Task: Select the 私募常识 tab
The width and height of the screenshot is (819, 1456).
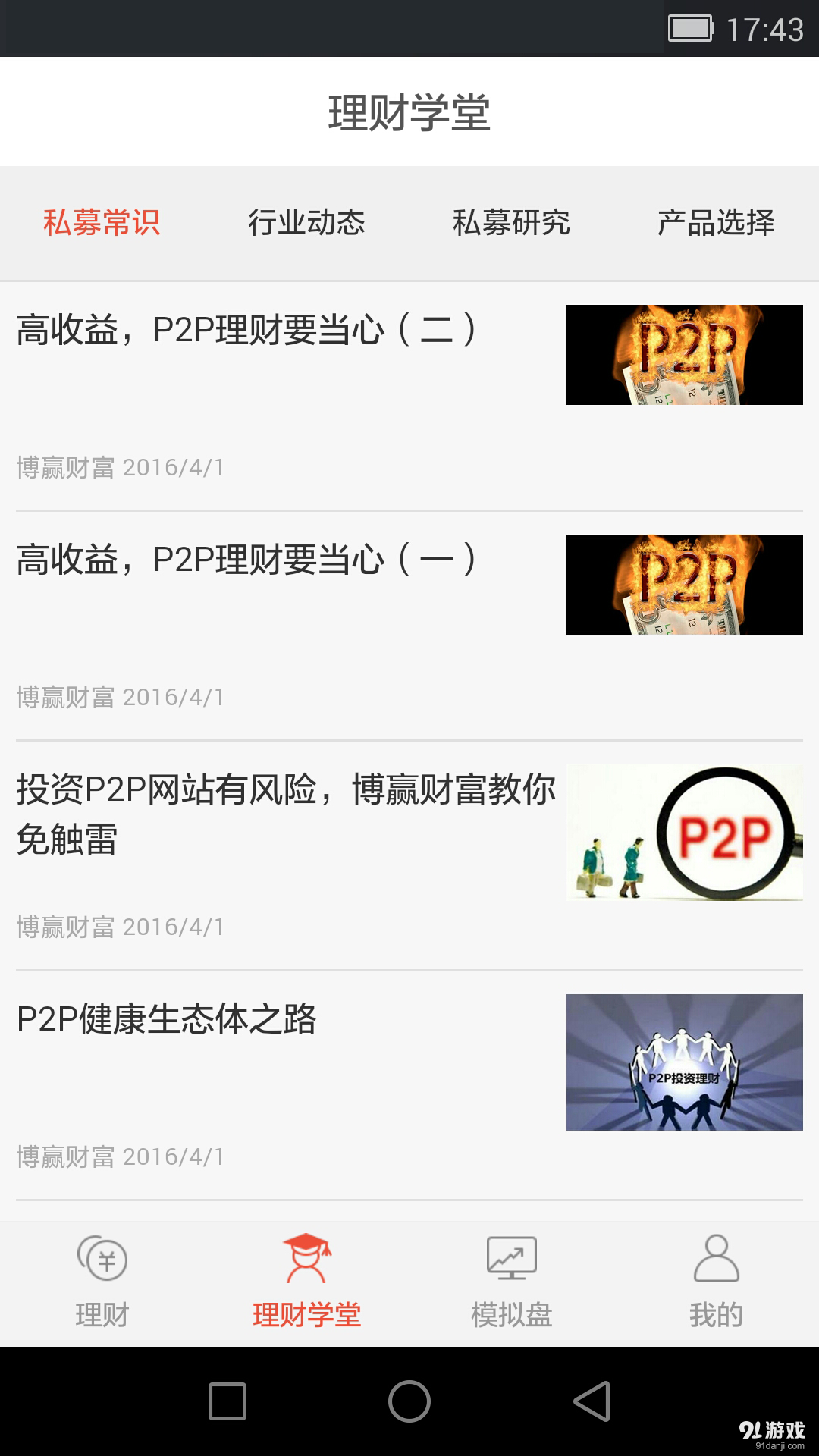Action: [x=100, y=223]
